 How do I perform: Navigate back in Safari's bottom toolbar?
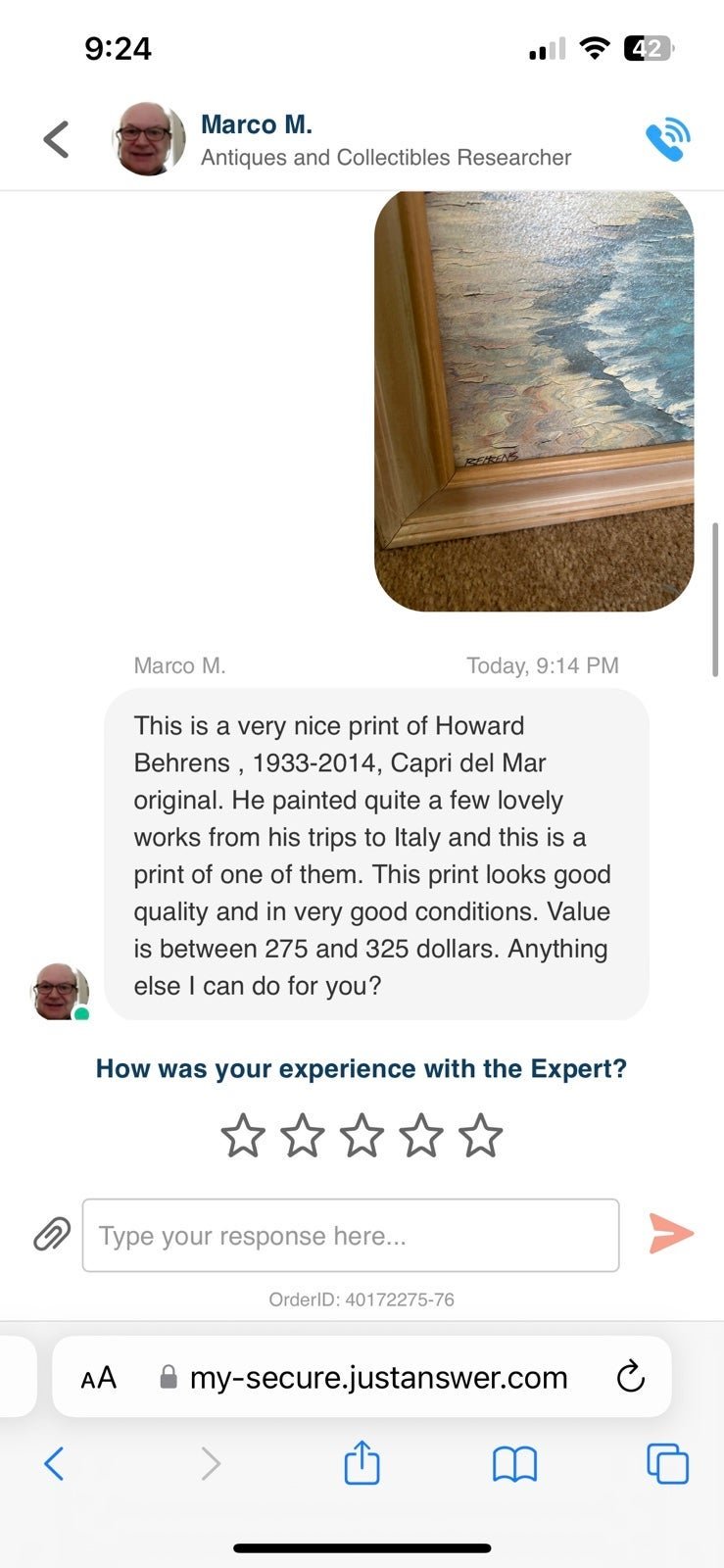(54, 1464)
